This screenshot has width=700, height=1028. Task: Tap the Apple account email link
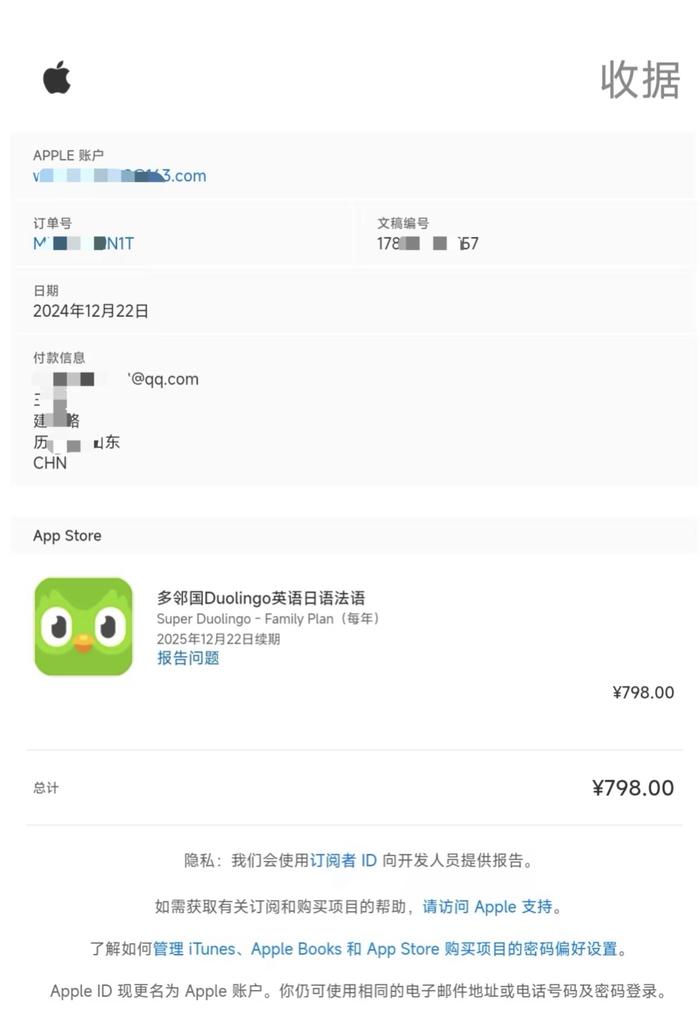coord(120,176)
